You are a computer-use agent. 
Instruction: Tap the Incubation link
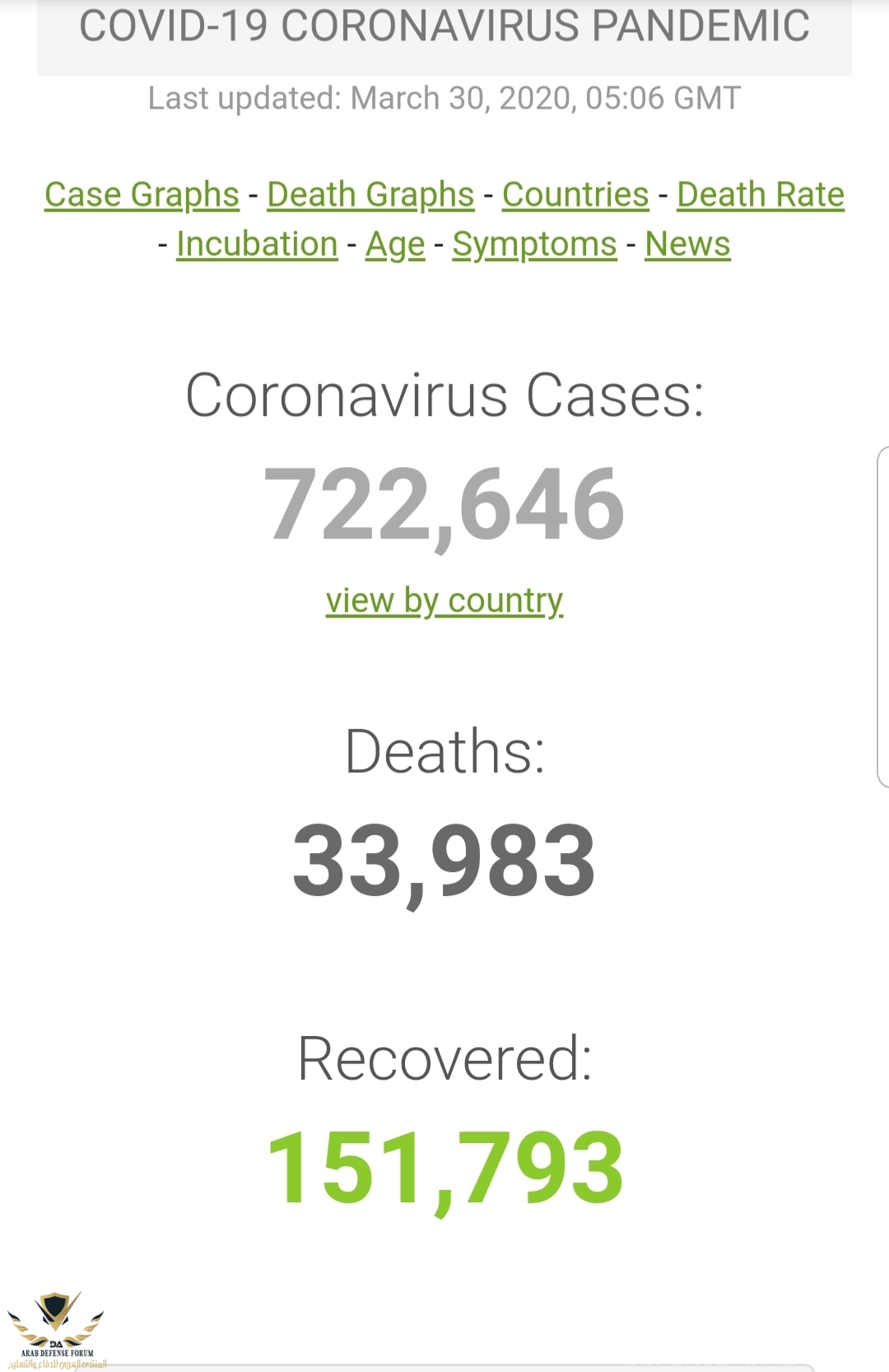[x=257, y=245]
